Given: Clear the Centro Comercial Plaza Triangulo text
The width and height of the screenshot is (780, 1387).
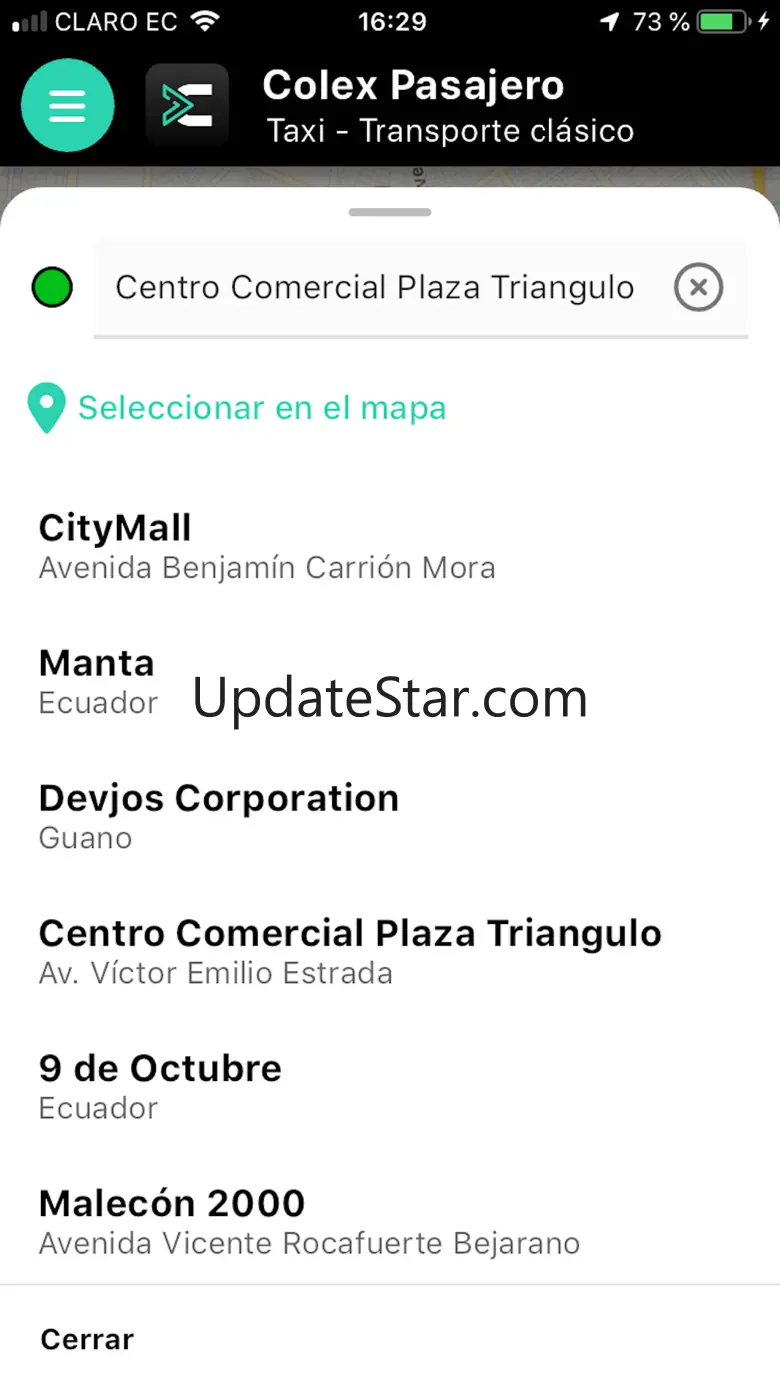Looking at the screenshot, I should [698, 288].
